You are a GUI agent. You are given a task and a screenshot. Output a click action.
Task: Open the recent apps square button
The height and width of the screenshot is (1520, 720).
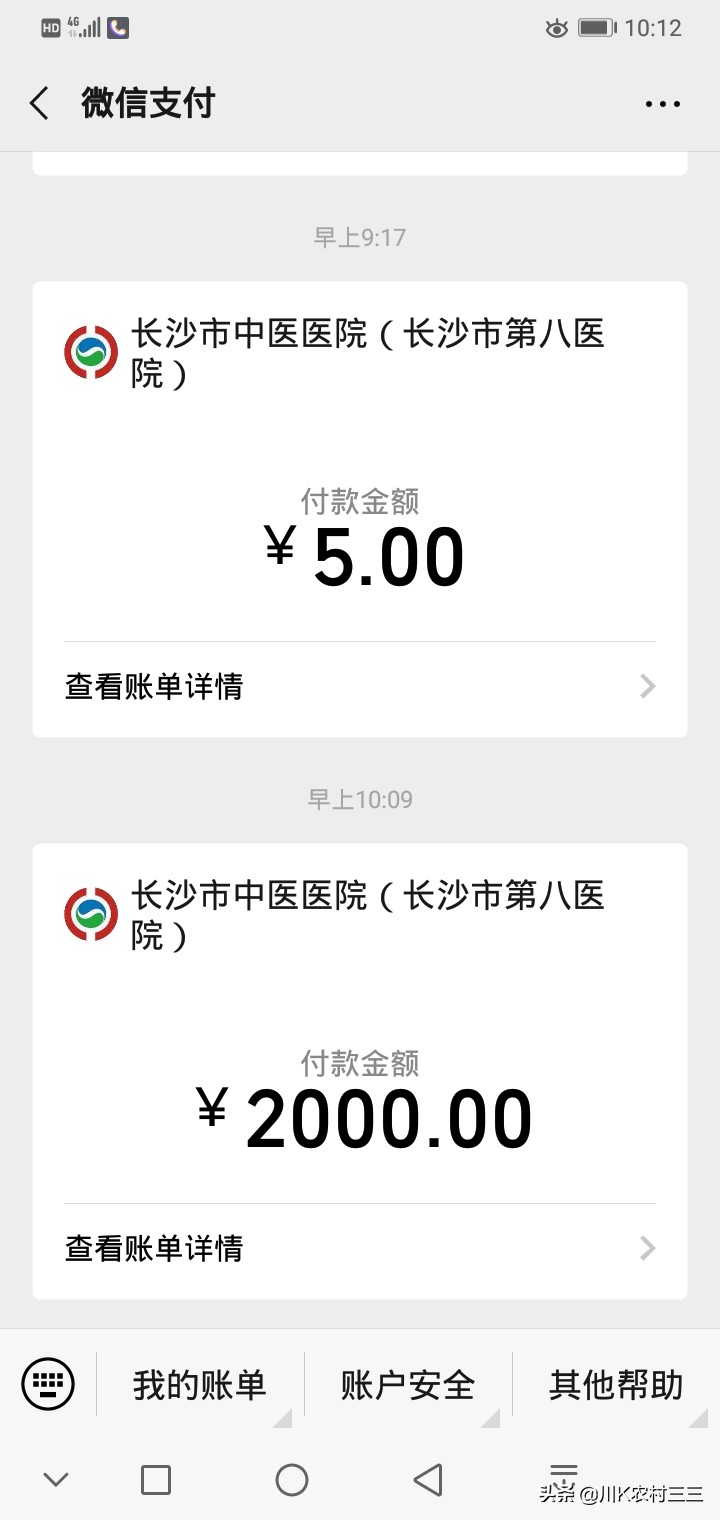pyautogui.click(x=156, y=1480)
